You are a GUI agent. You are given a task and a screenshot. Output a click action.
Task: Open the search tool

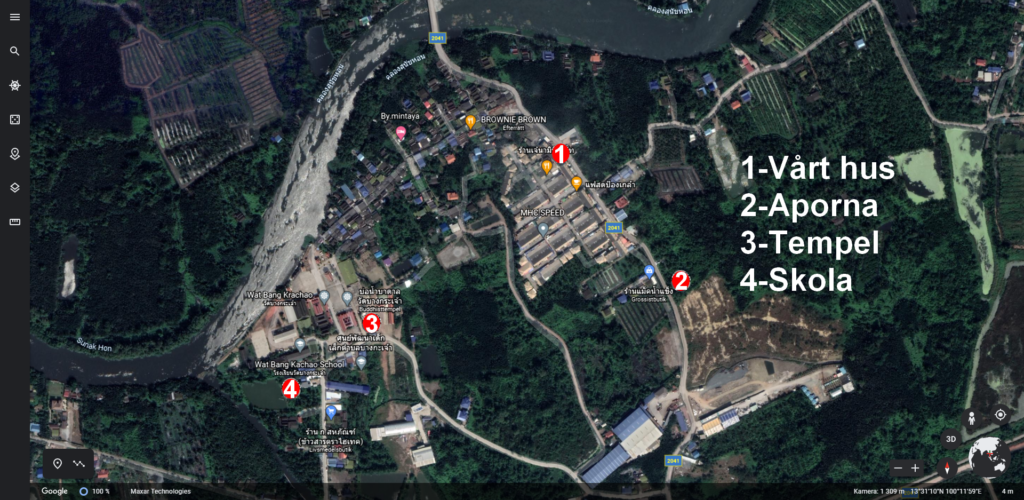14,50
